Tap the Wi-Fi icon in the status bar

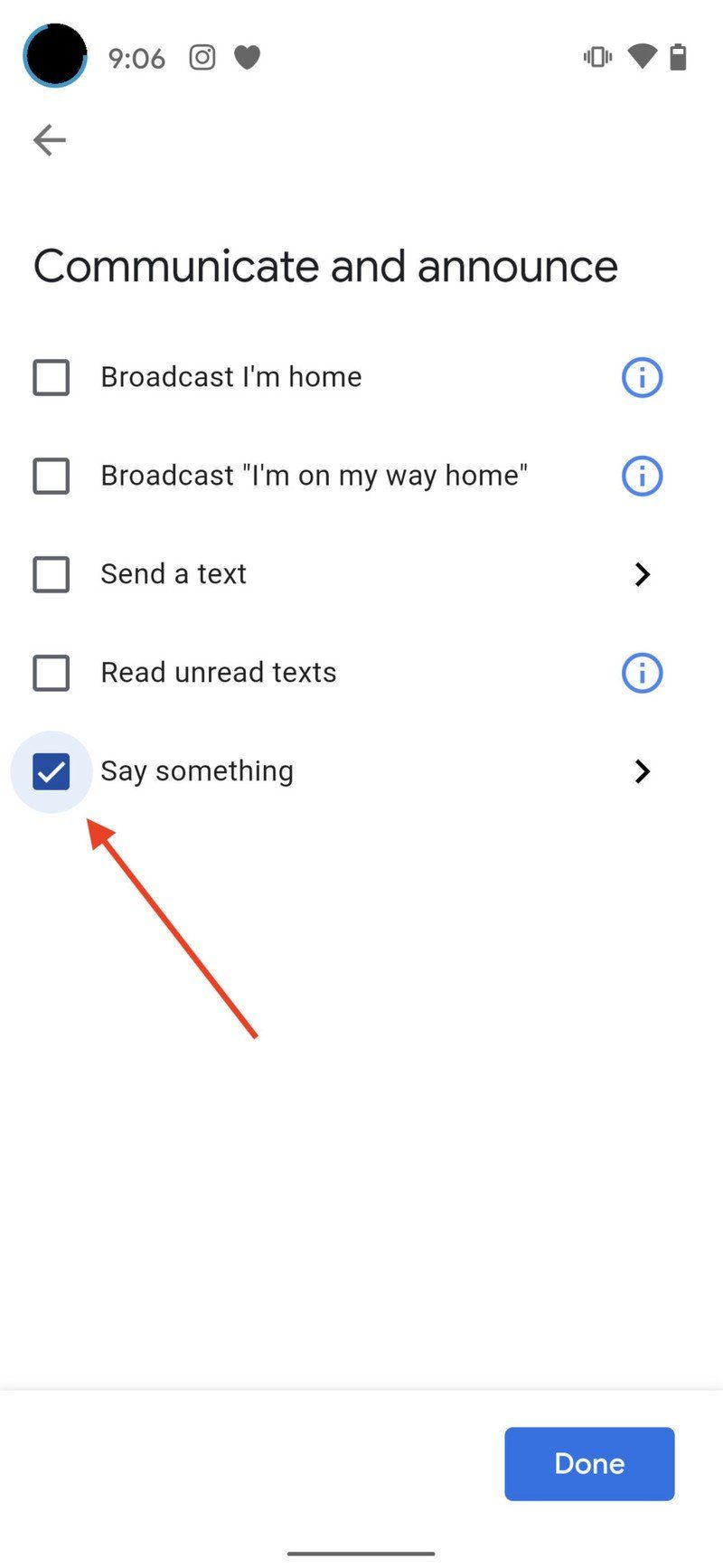point(642,56)
